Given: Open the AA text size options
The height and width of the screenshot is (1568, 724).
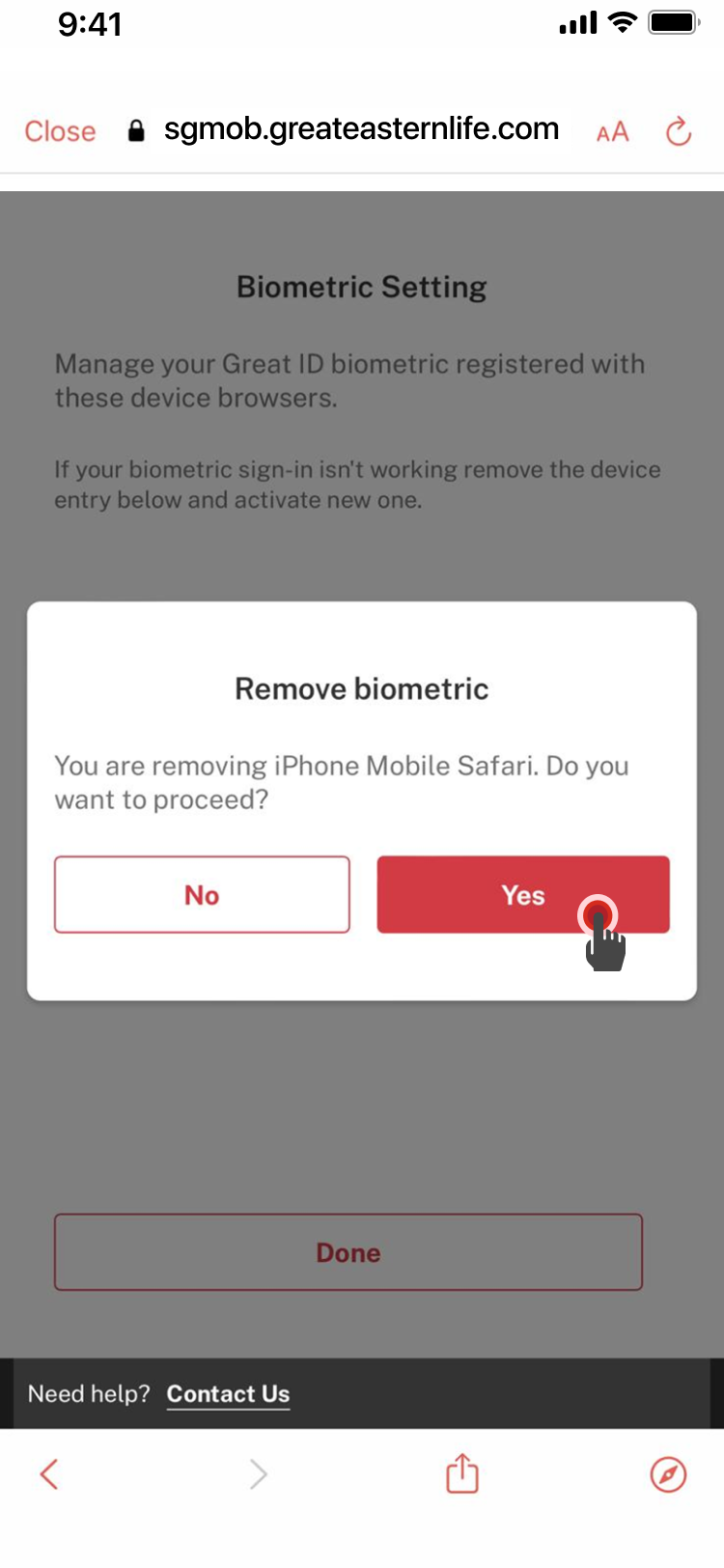Looking at the screenshot, I should (x=612, y=132).
